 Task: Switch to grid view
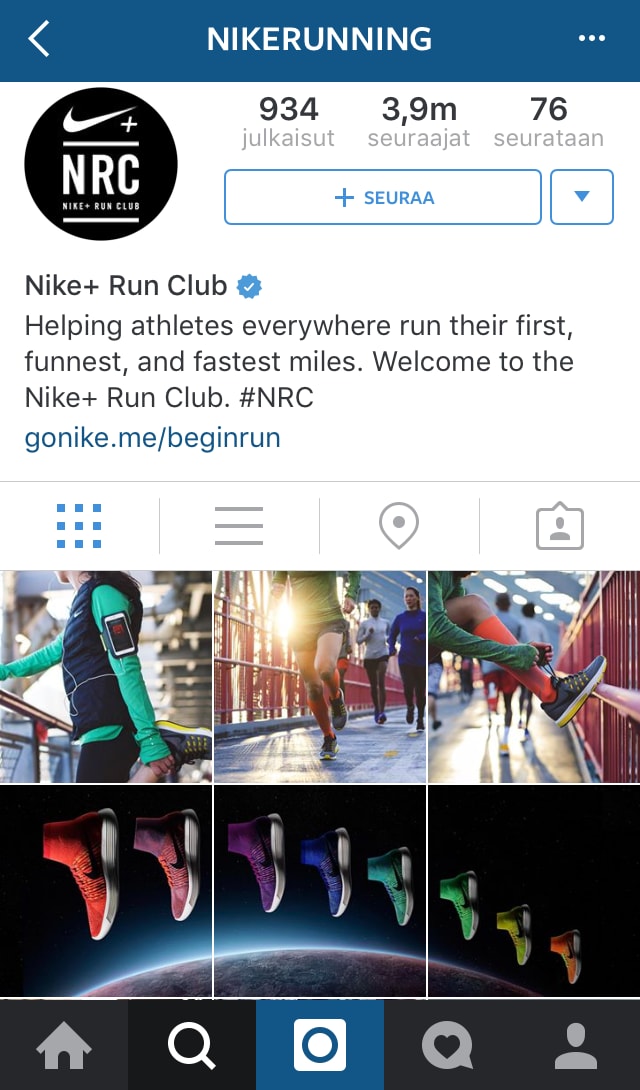point(79,526)
